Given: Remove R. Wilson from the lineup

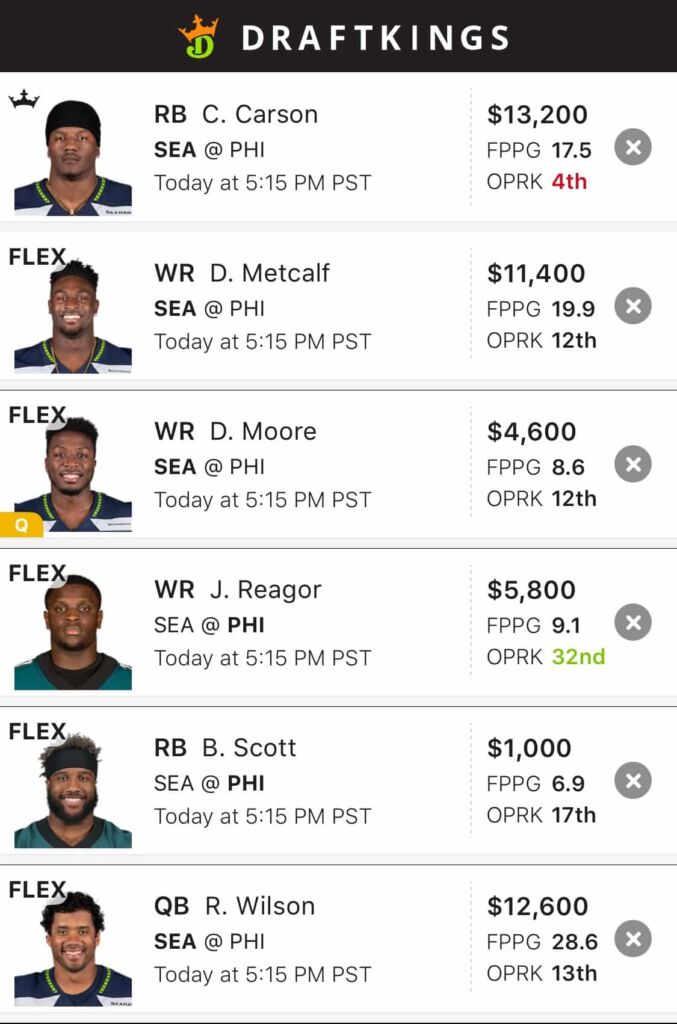Looking at the screenshot, I should (632, 939).
